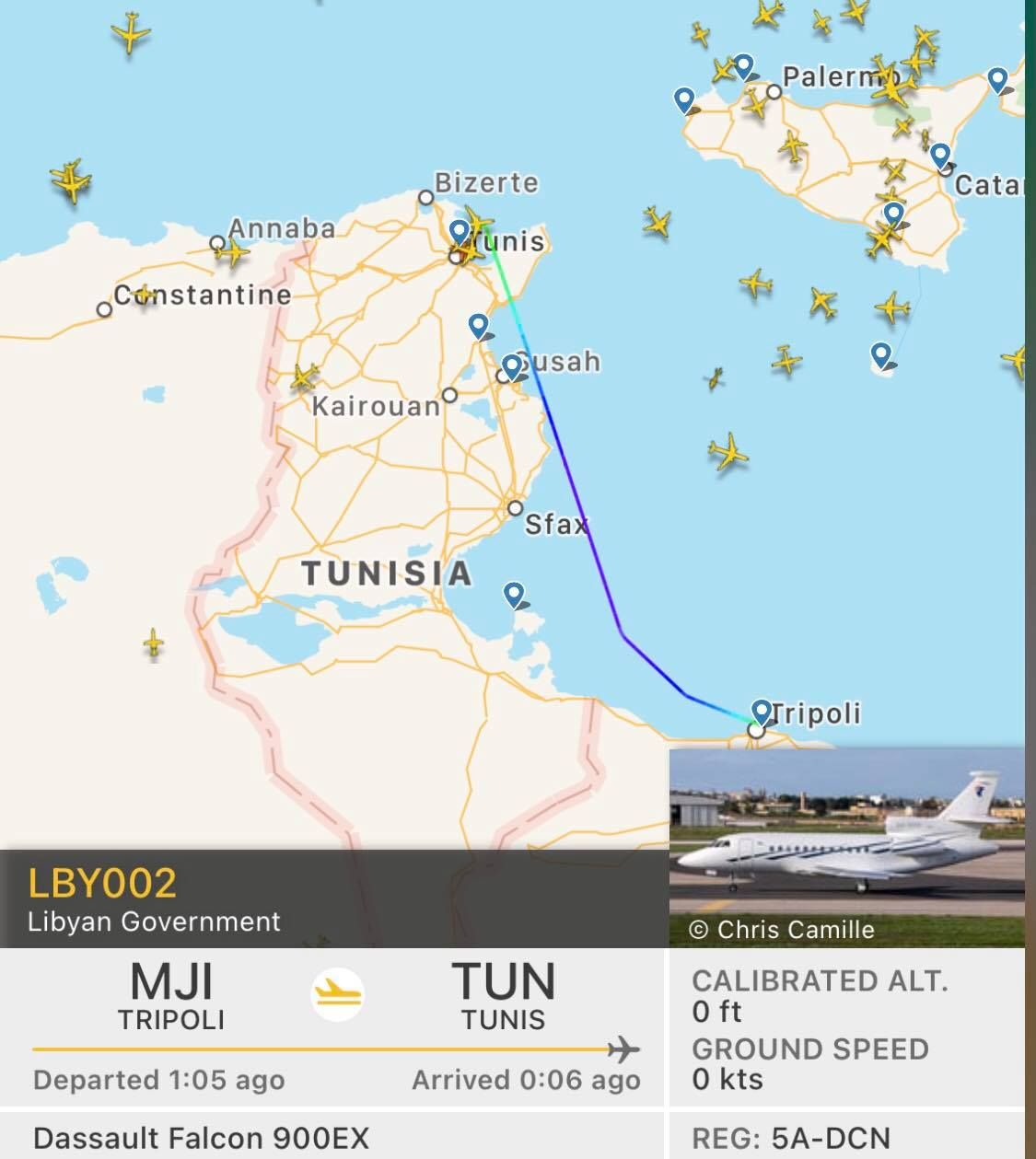
Task: Tap the airport pin west of Palermo
Action: click(684, 99)
